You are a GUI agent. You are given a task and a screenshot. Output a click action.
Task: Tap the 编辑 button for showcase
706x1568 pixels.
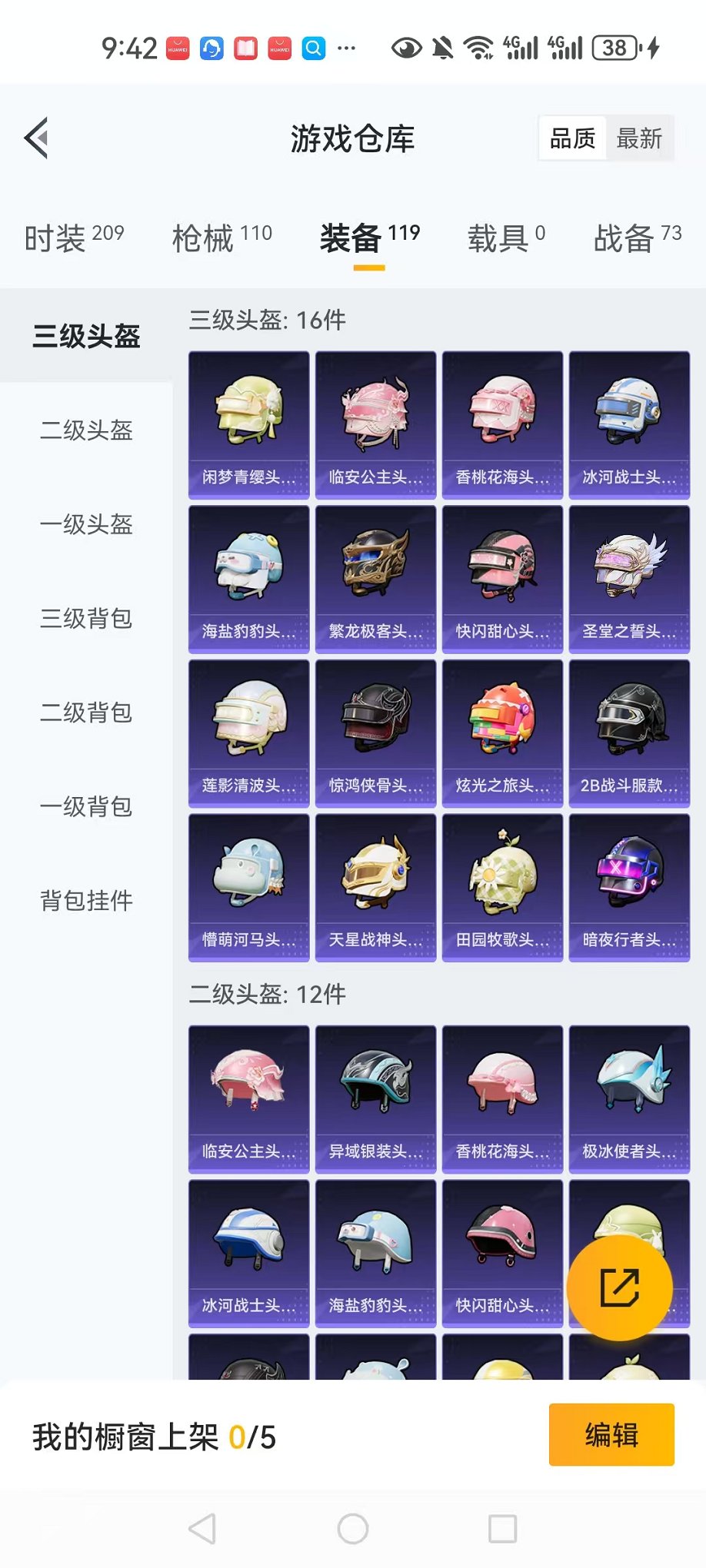611,1435
